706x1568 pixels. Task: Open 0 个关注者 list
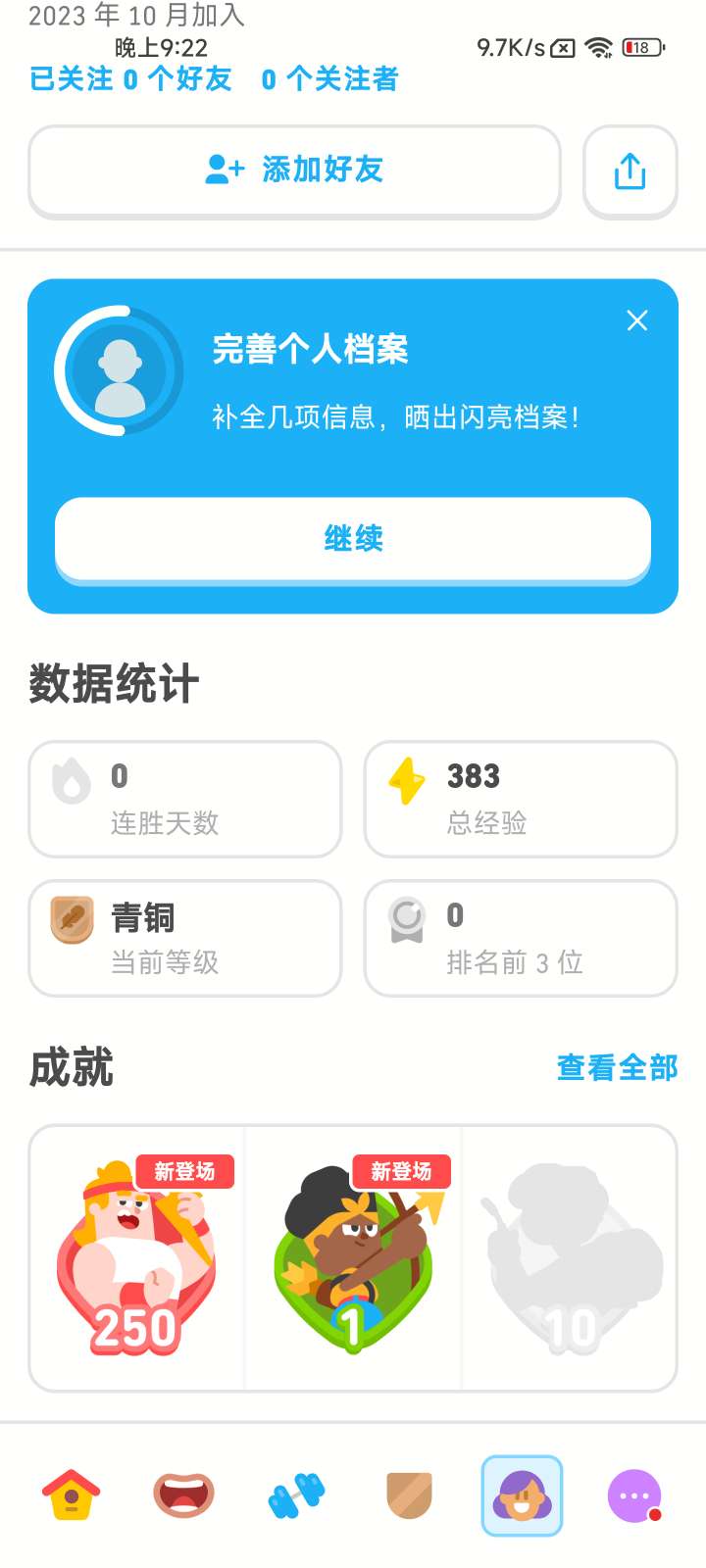pyautogui.click(x=329, y=79)
